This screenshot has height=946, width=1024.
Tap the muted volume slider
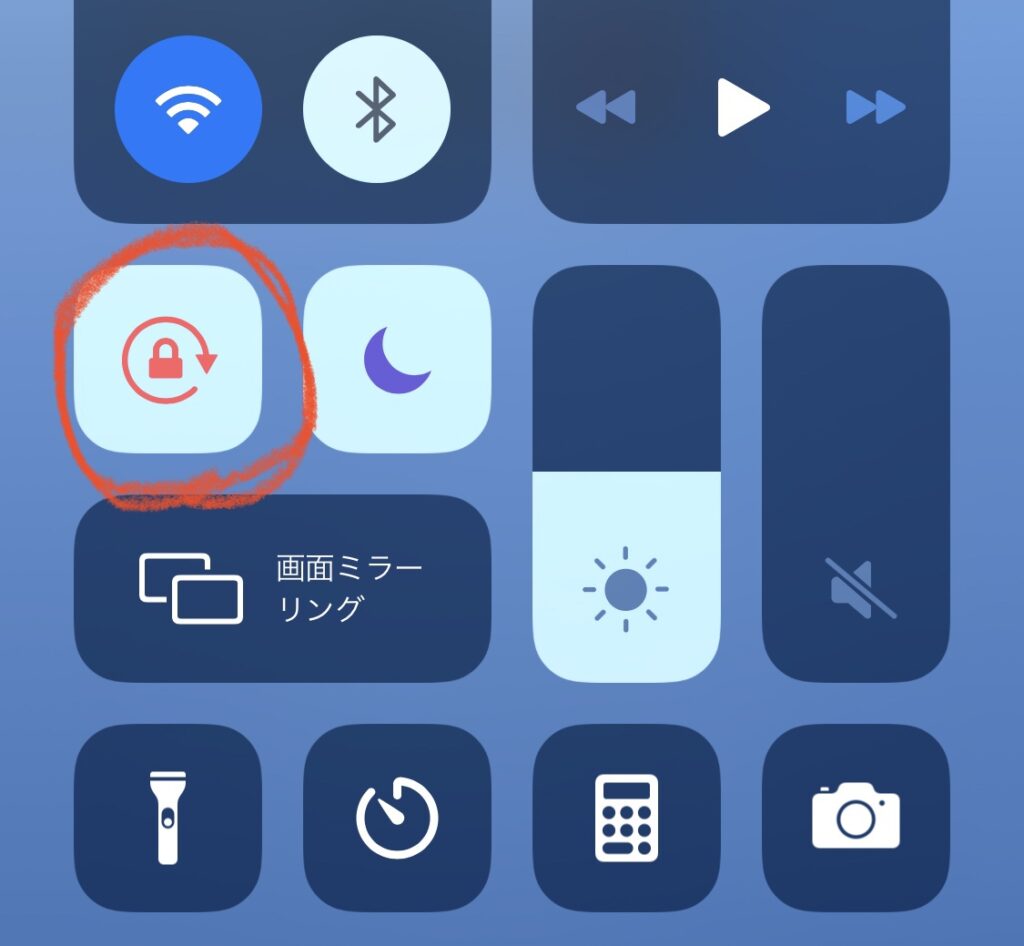pos(856,473)
